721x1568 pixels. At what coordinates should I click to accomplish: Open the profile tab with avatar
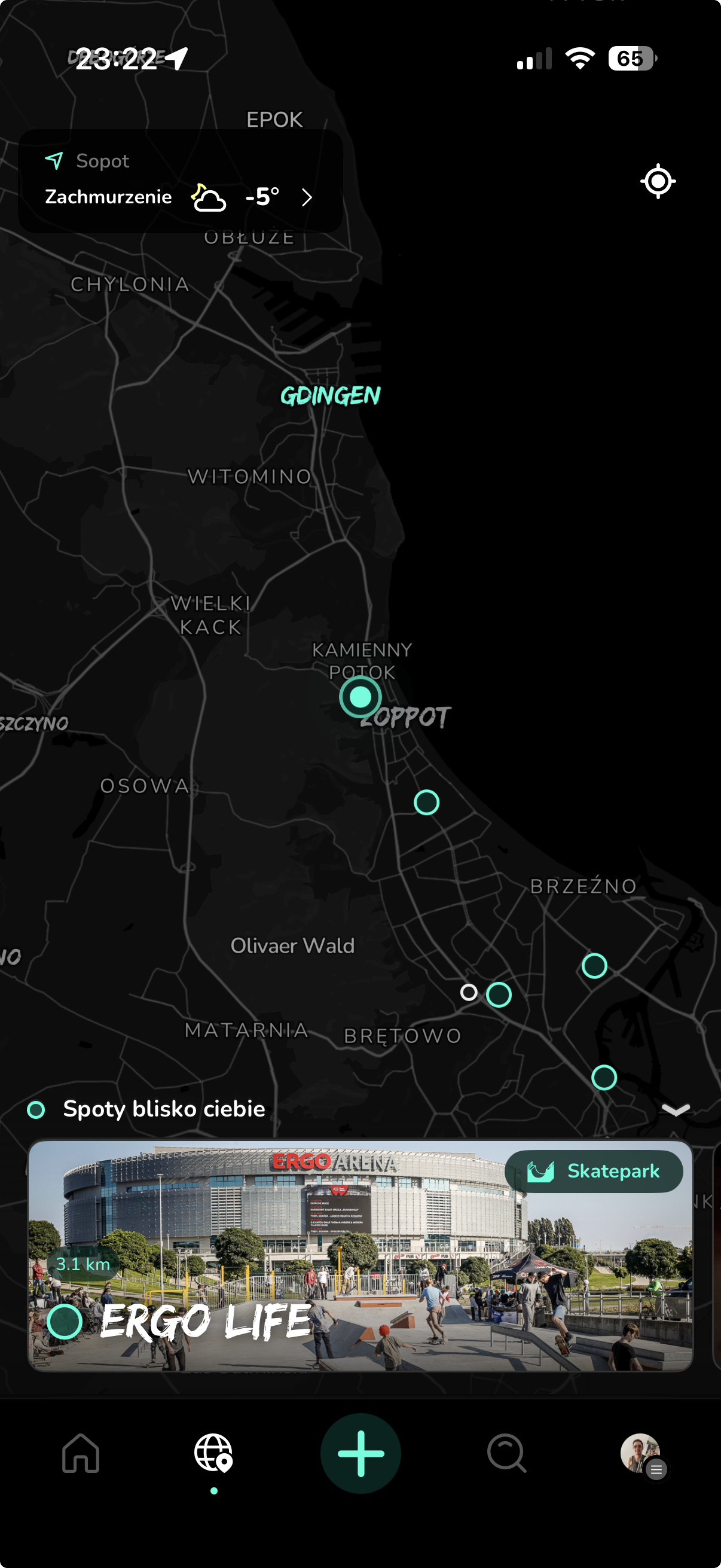(x=641, y=1453)
